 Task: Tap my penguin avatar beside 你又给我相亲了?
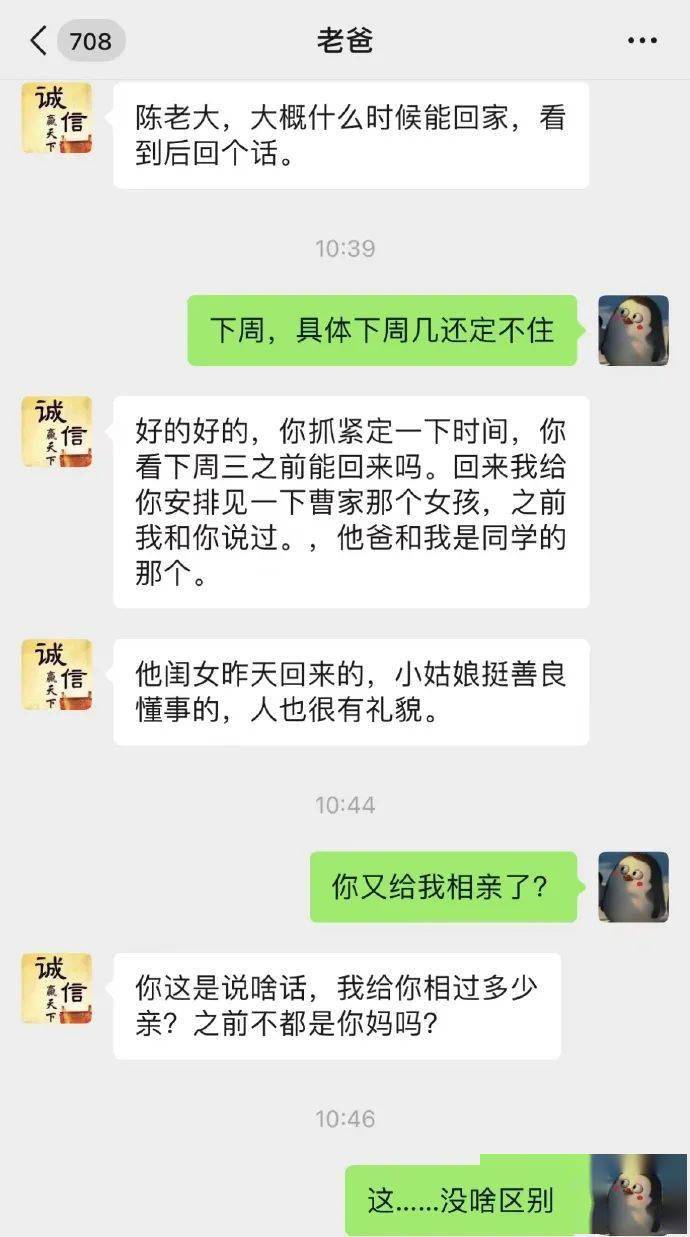[633, 886]
